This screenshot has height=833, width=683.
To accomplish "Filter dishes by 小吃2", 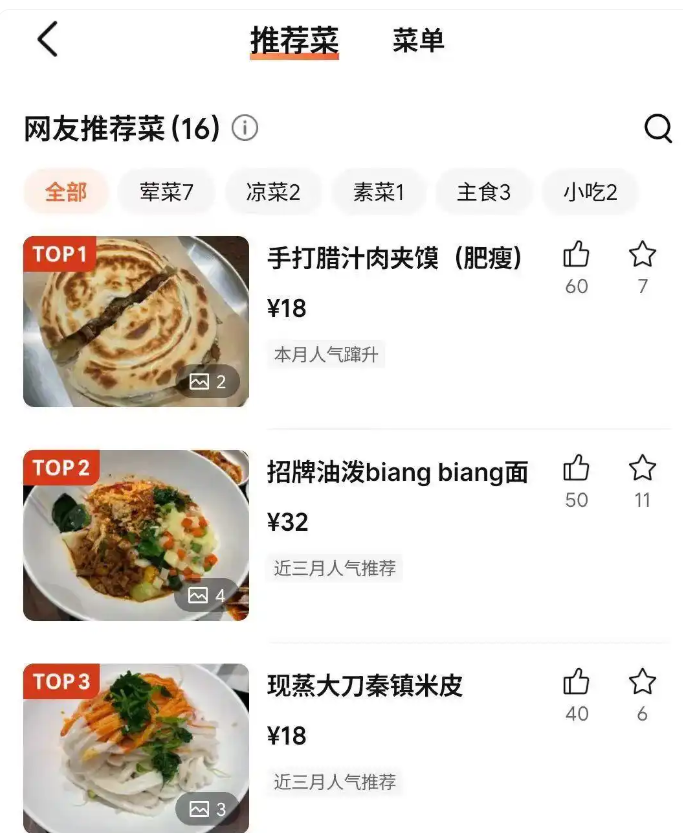I will click(590, 192).
